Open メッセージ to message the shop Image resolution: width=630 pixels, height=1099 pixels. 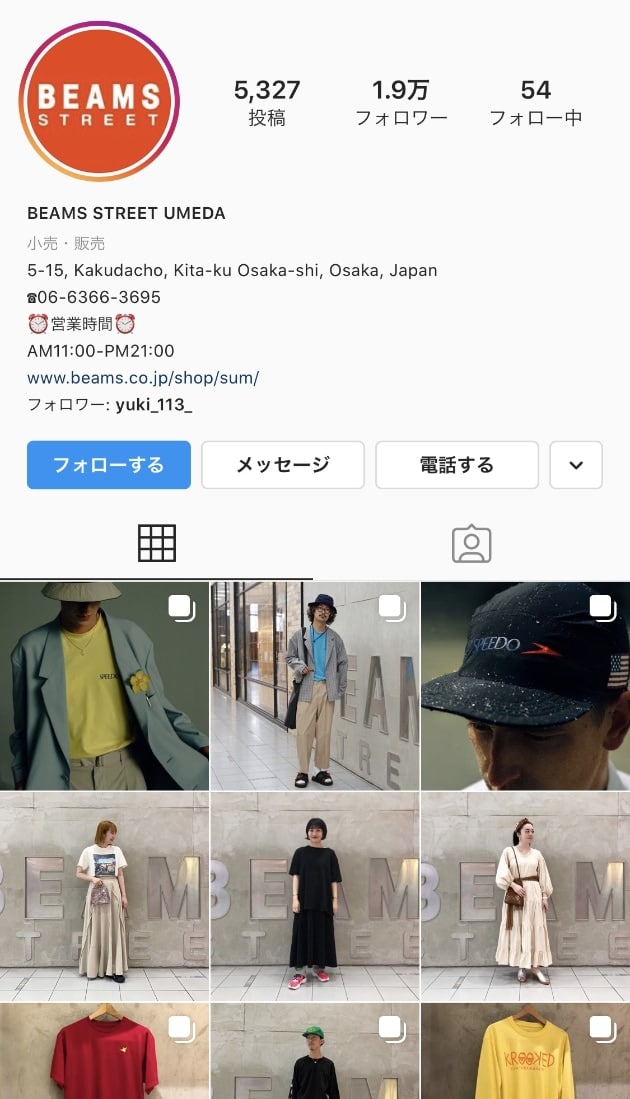(x=282, y=465)
